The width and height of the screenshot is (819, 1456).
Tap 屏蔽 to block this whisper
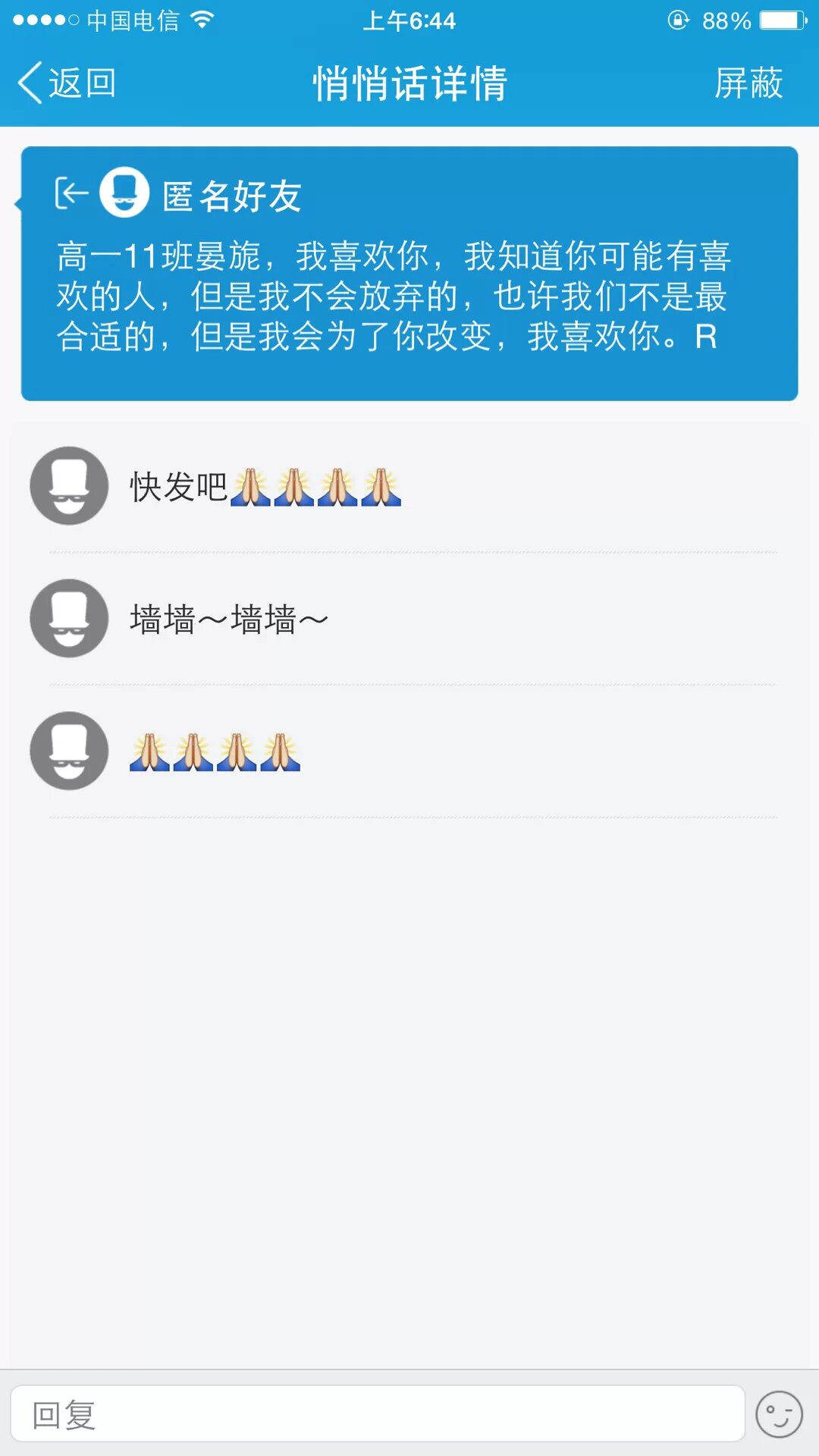[748, 83]
